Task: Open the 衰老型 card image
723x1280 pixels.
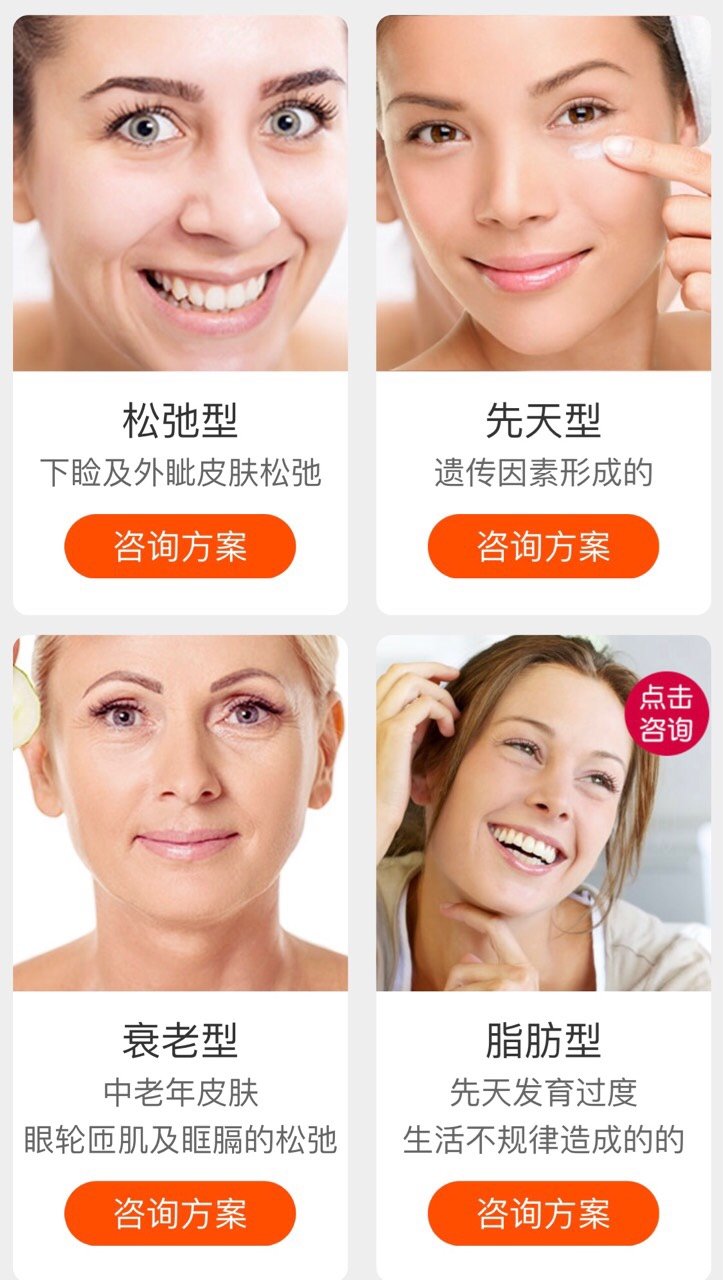Action: (x=180, y=812)
